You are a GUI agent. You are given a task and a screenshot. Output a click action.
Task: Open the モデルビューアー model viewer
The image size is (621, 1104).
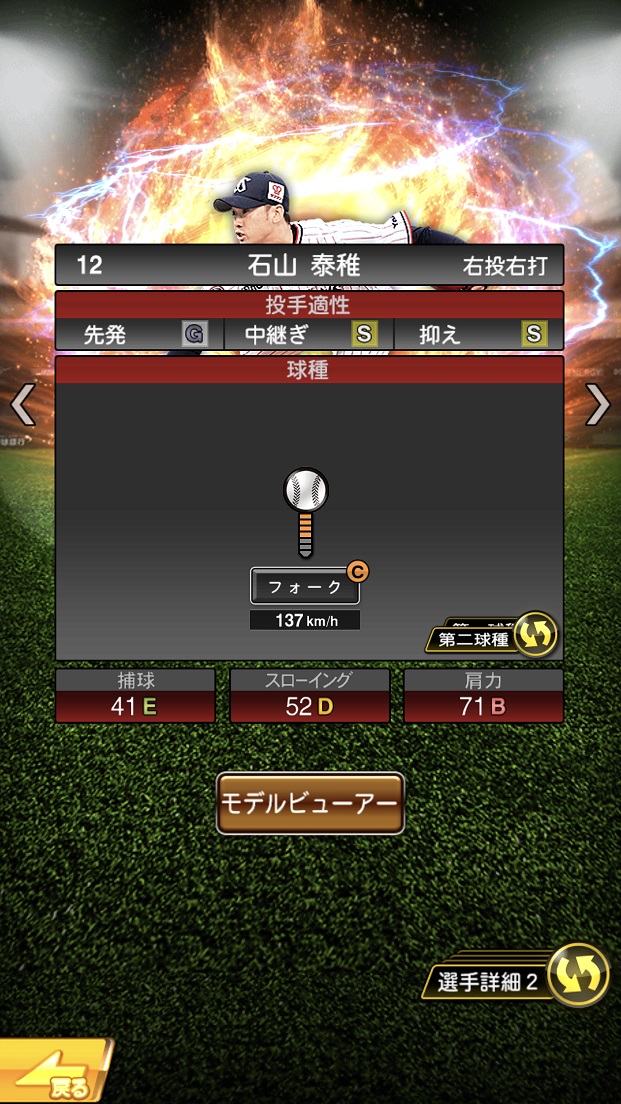point(310,803)
